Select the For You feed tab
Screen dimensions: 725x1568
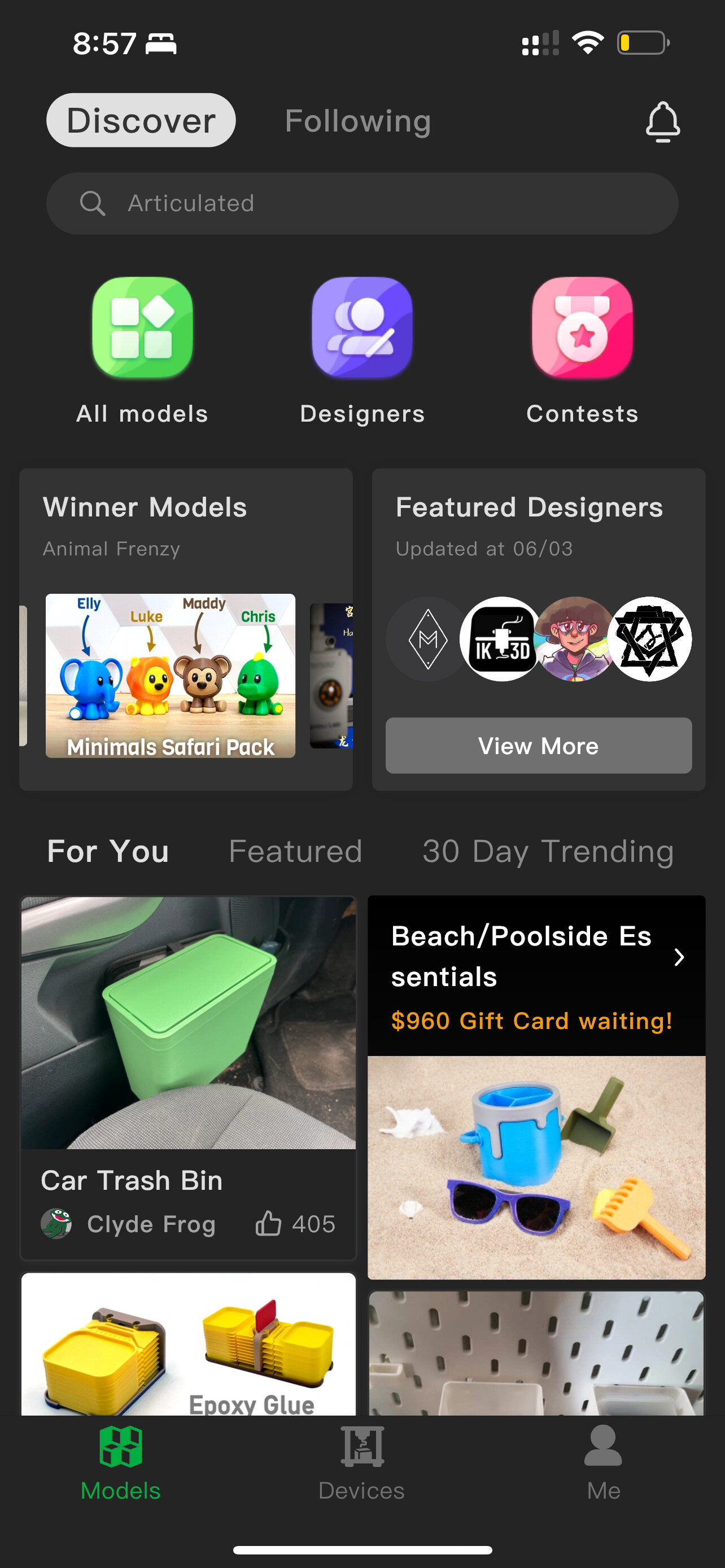pos(108,851)
